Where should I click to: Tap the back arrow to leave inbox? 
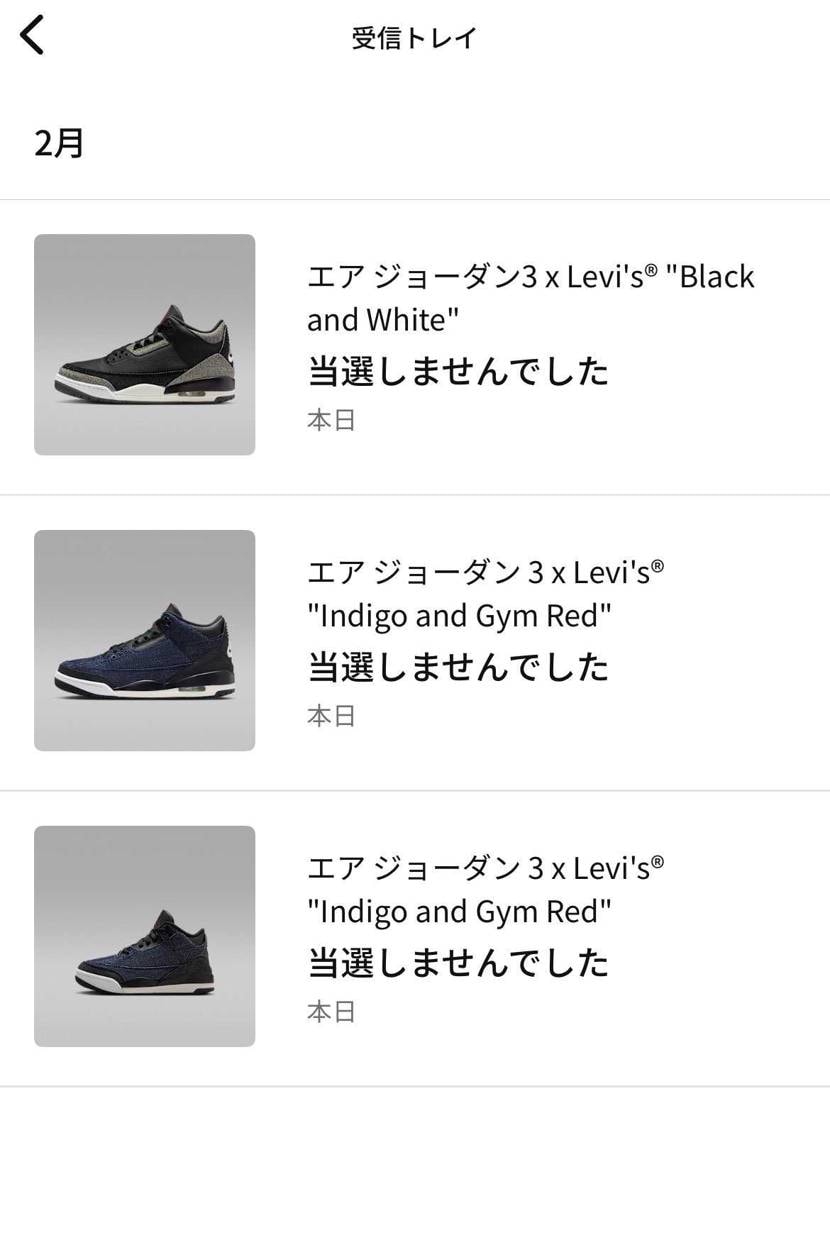pyautogui.click(x=34, y=33)
